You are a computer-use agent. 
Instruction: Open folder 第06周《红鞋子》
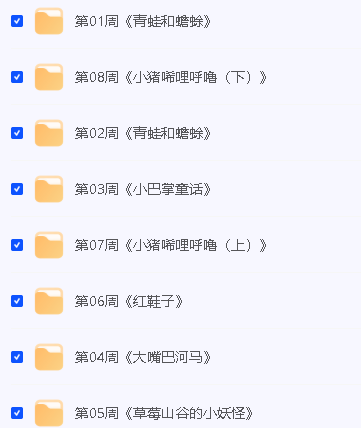[x=129, y=302]
